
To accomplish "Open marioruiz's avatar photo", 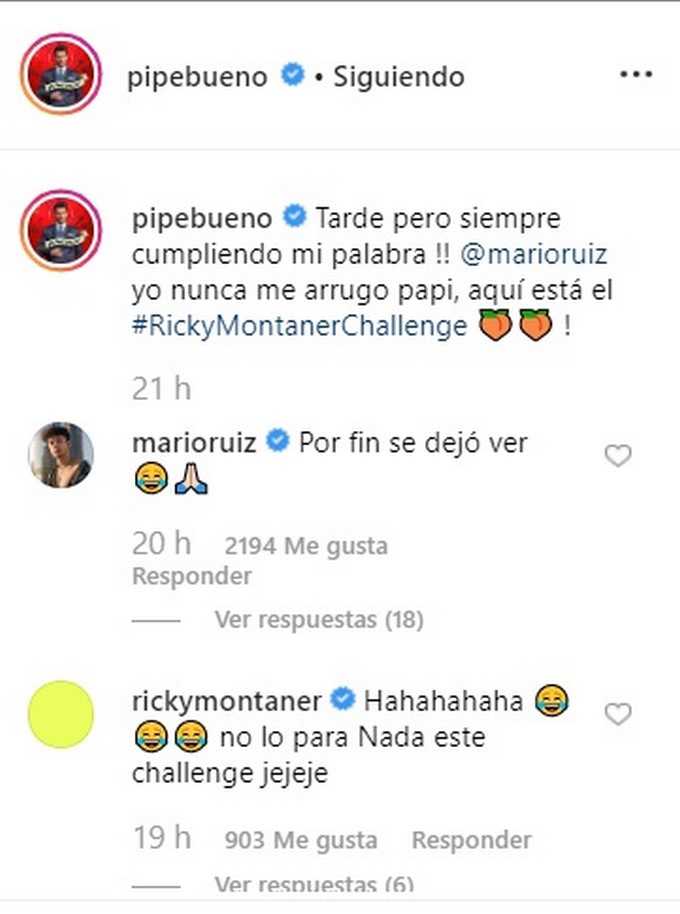I will click(x=61, y=455).
